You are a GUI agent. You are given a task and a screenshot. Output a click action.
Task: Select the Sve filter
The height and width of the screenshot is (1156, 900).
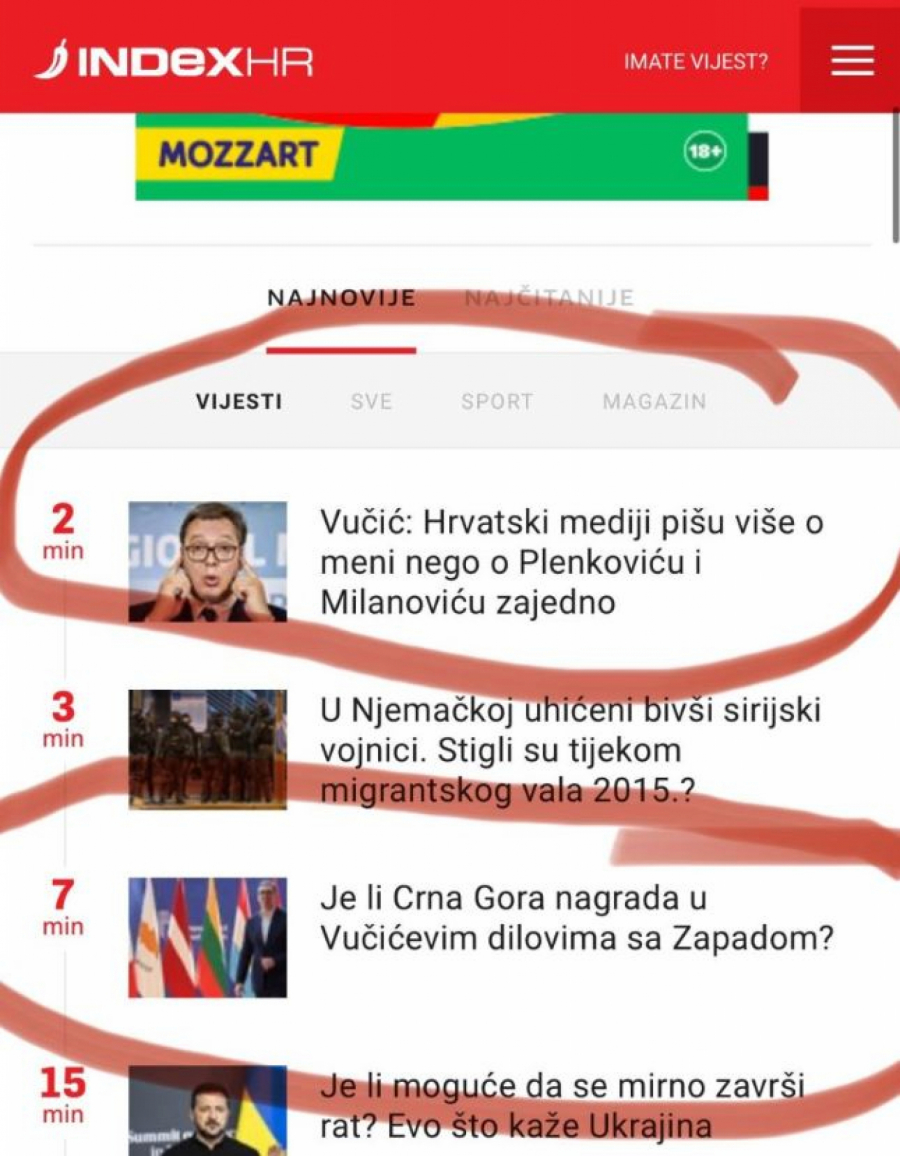click(371, 402)
